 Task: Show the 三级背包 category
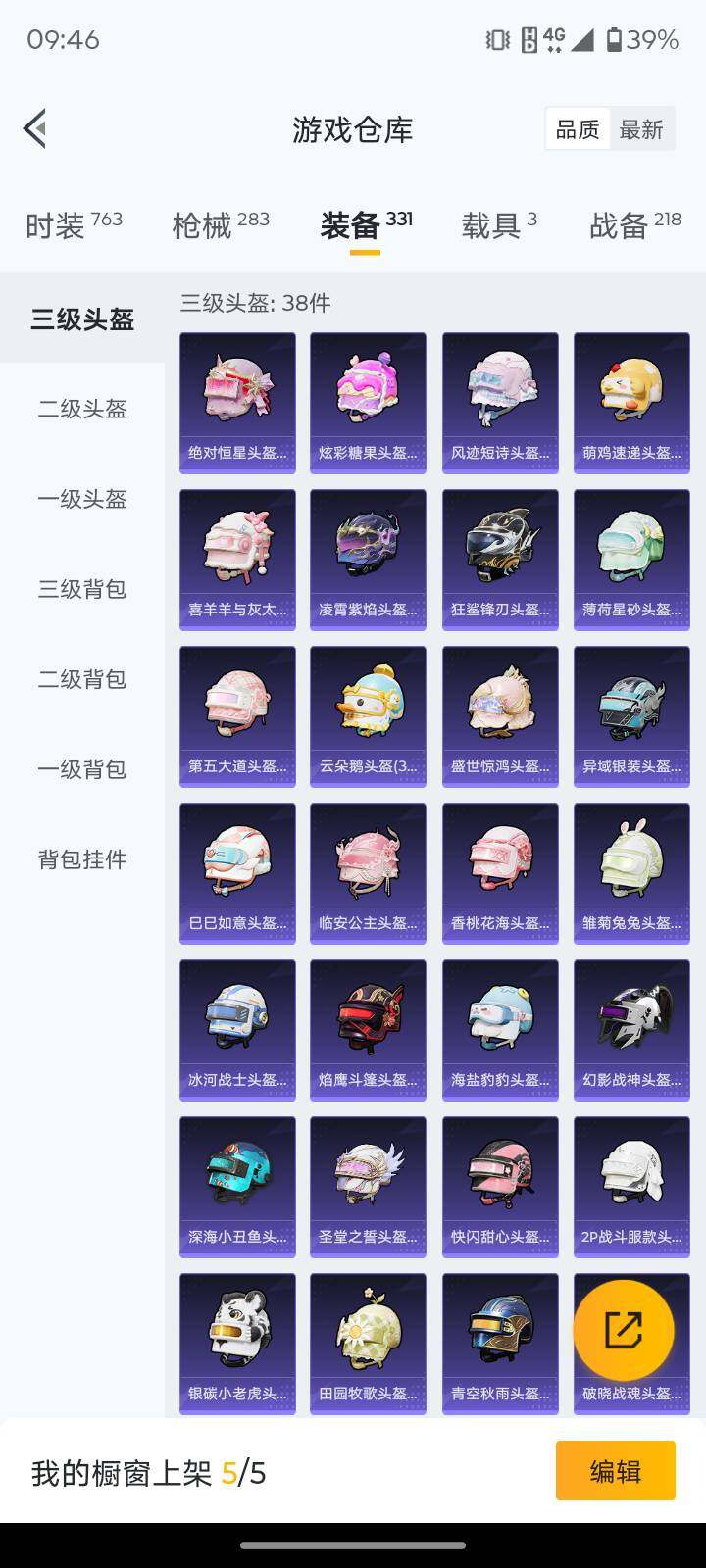coord(82,589)
